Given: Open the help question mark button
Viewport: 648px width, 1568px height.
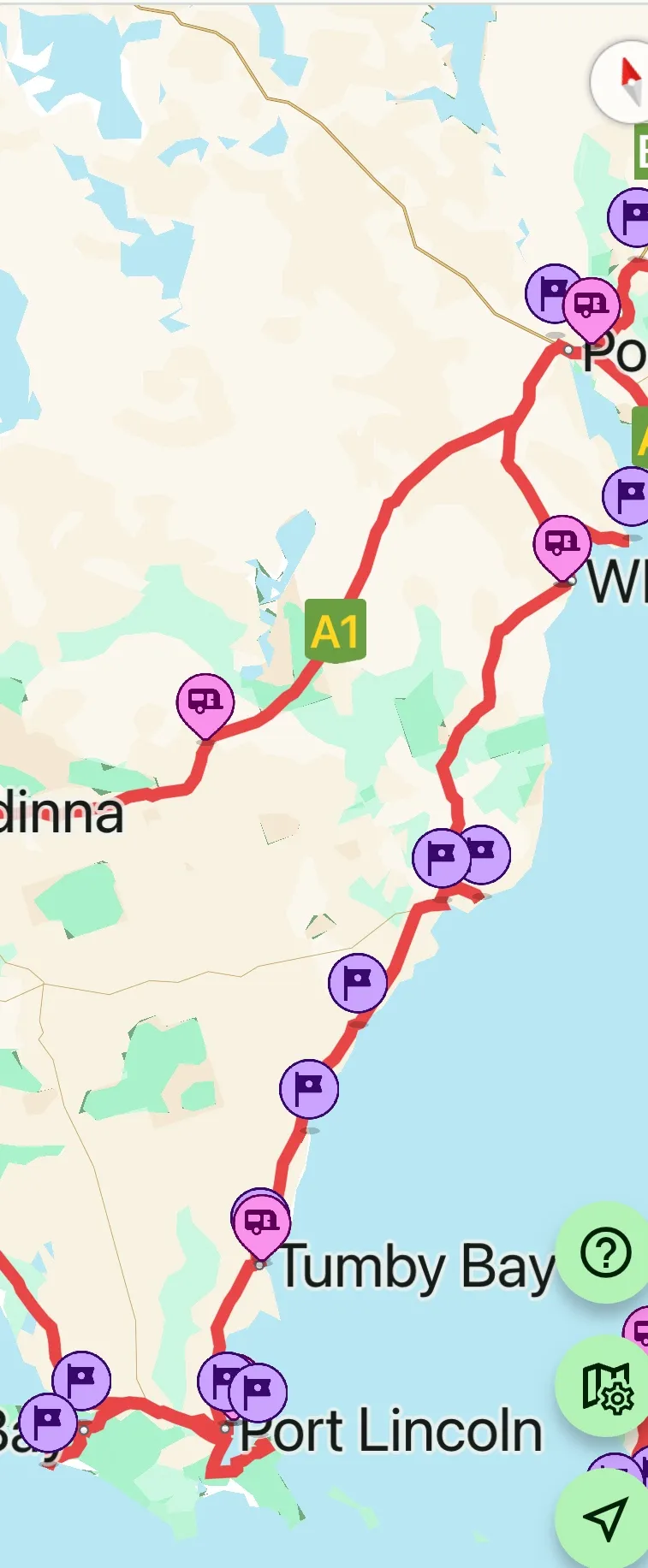Looking at the screenshot, I should click(x=605, y=1253).
